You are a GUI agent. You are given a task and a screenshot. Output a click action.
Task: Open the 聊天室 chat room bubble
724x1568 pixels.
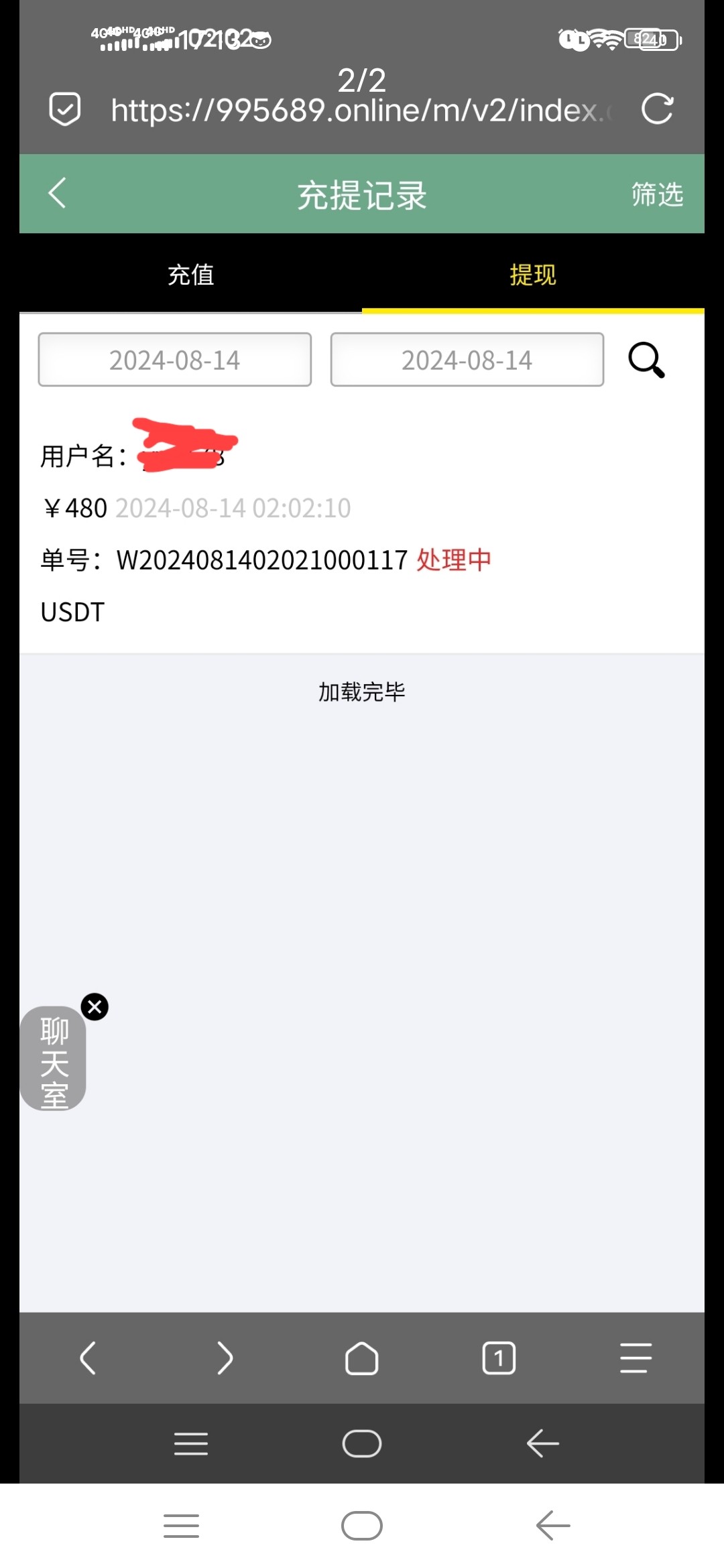click(53, 1059)
